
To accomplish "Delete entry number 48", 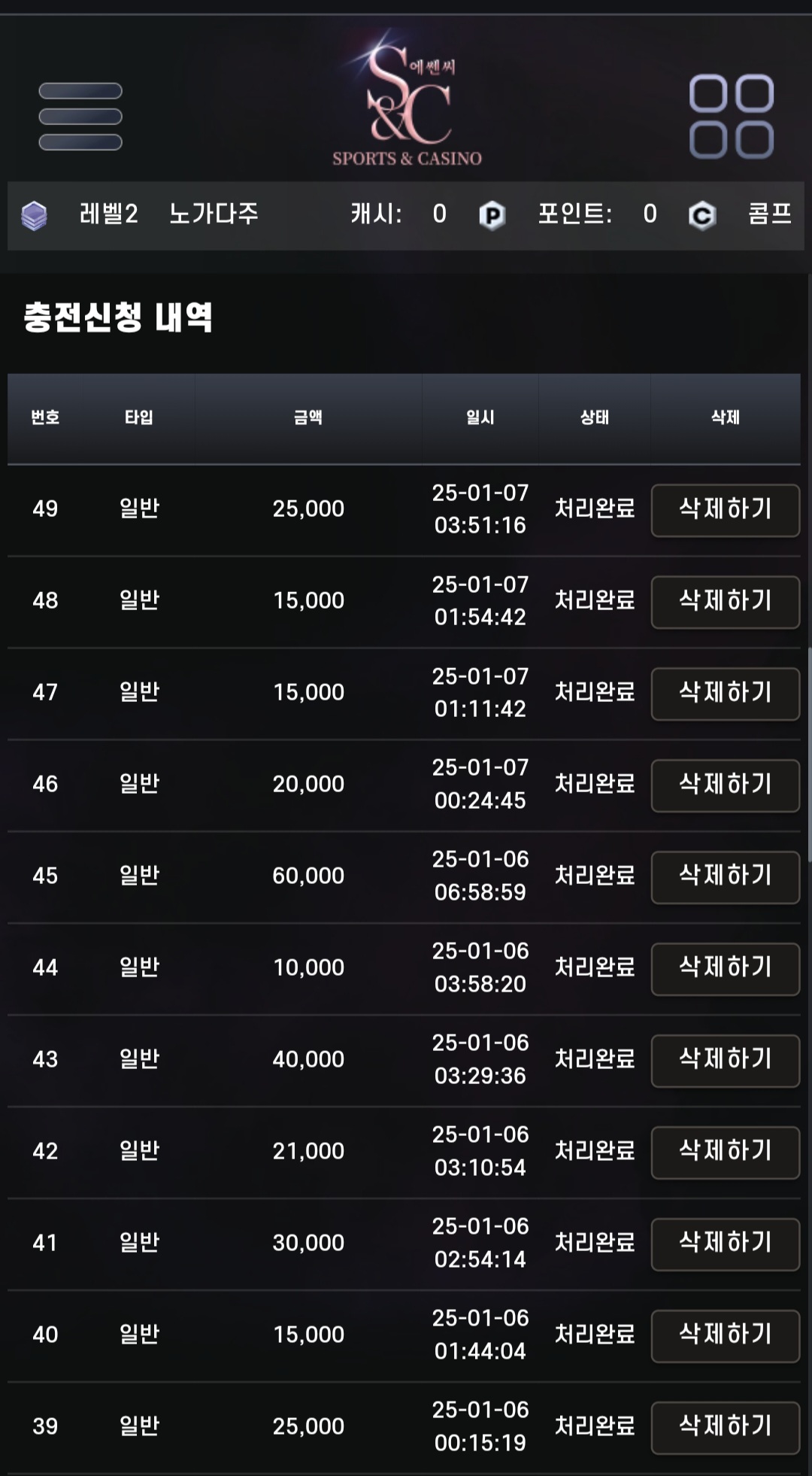I will pyautogui.click(x=726, y=602).
